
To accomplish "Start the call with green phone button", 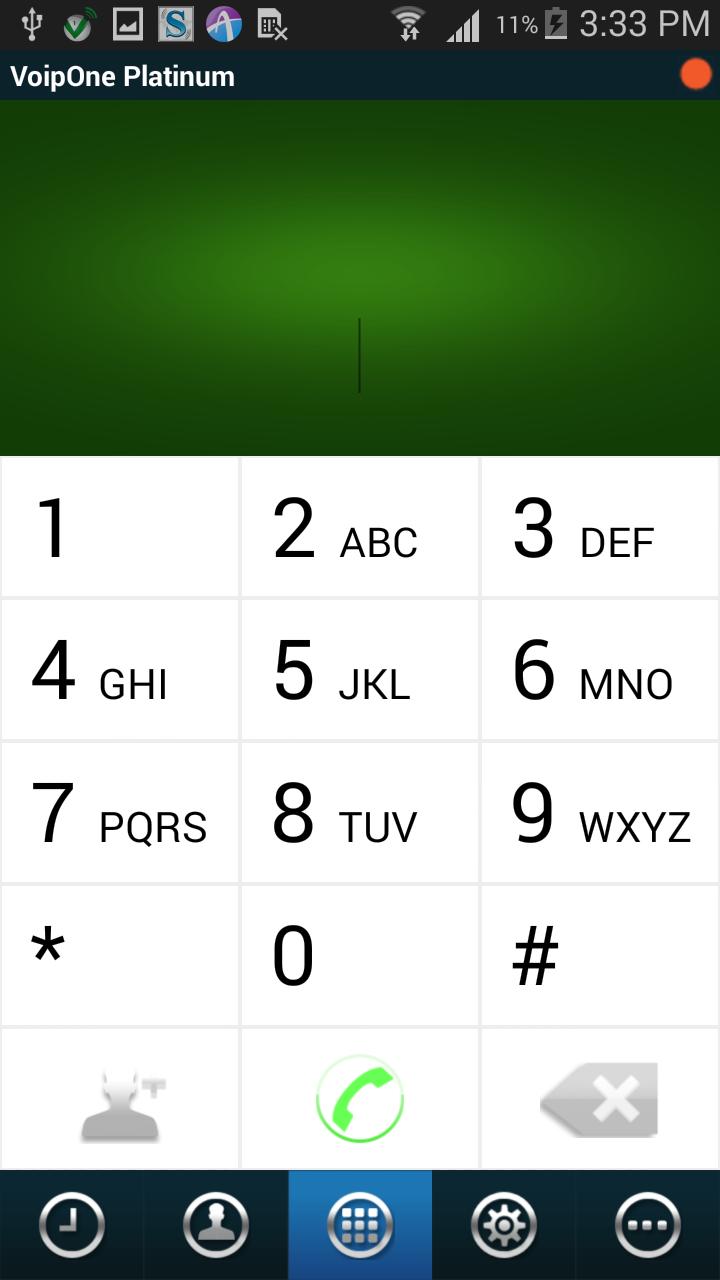I will click(x=360, y=1100).
